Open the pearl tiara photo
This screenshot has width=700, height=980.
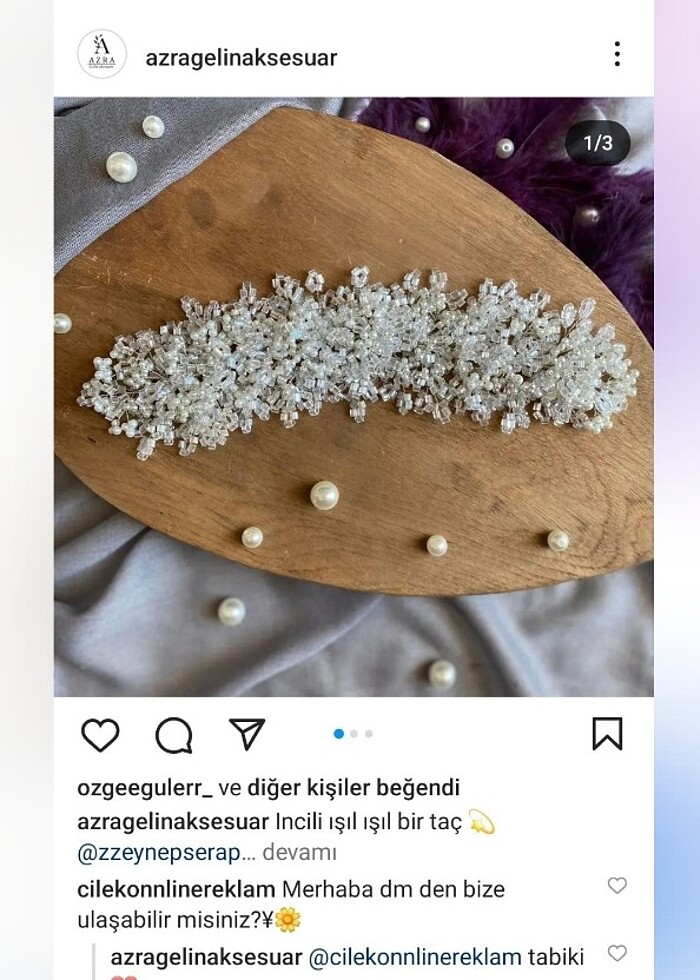point(353,396)
